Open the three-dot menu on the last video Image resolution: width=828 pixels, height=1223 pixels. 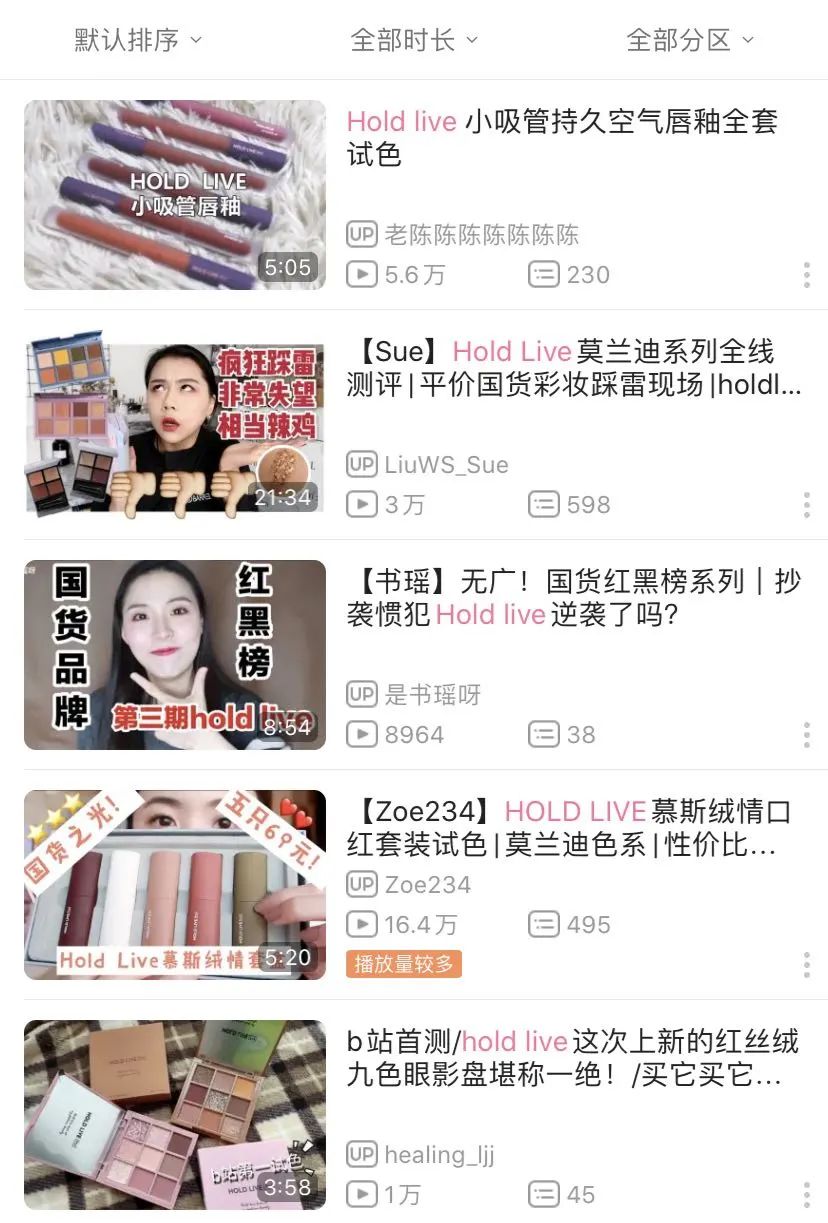coord(806,1194)
